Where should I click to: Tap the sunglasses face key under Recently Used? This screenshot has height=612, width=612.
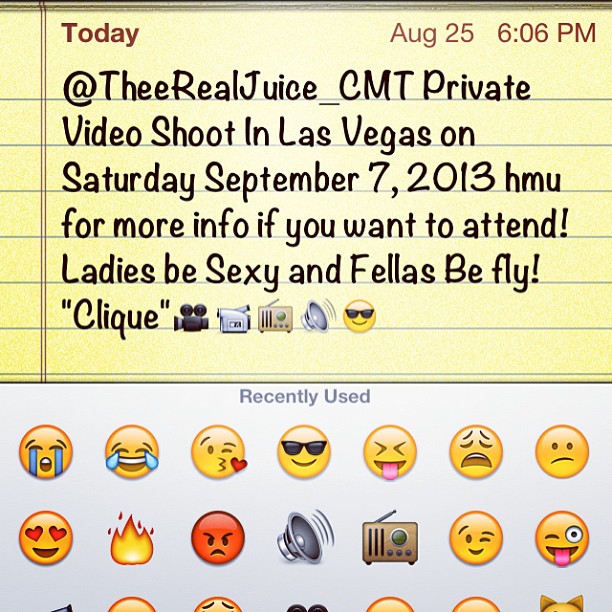point(304,452)
